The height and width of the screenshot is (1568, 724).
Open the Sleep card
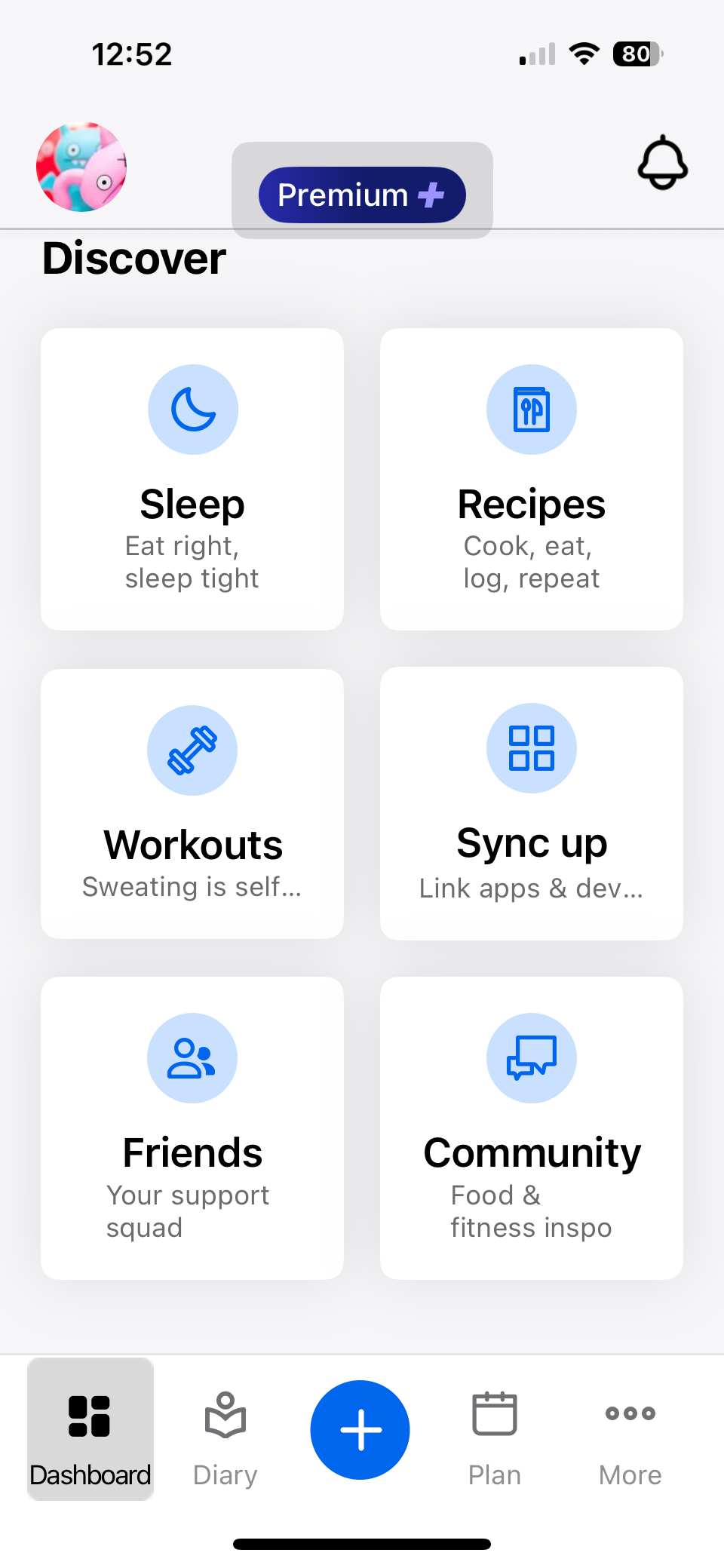pyautogui.click(x=192, y=479)
